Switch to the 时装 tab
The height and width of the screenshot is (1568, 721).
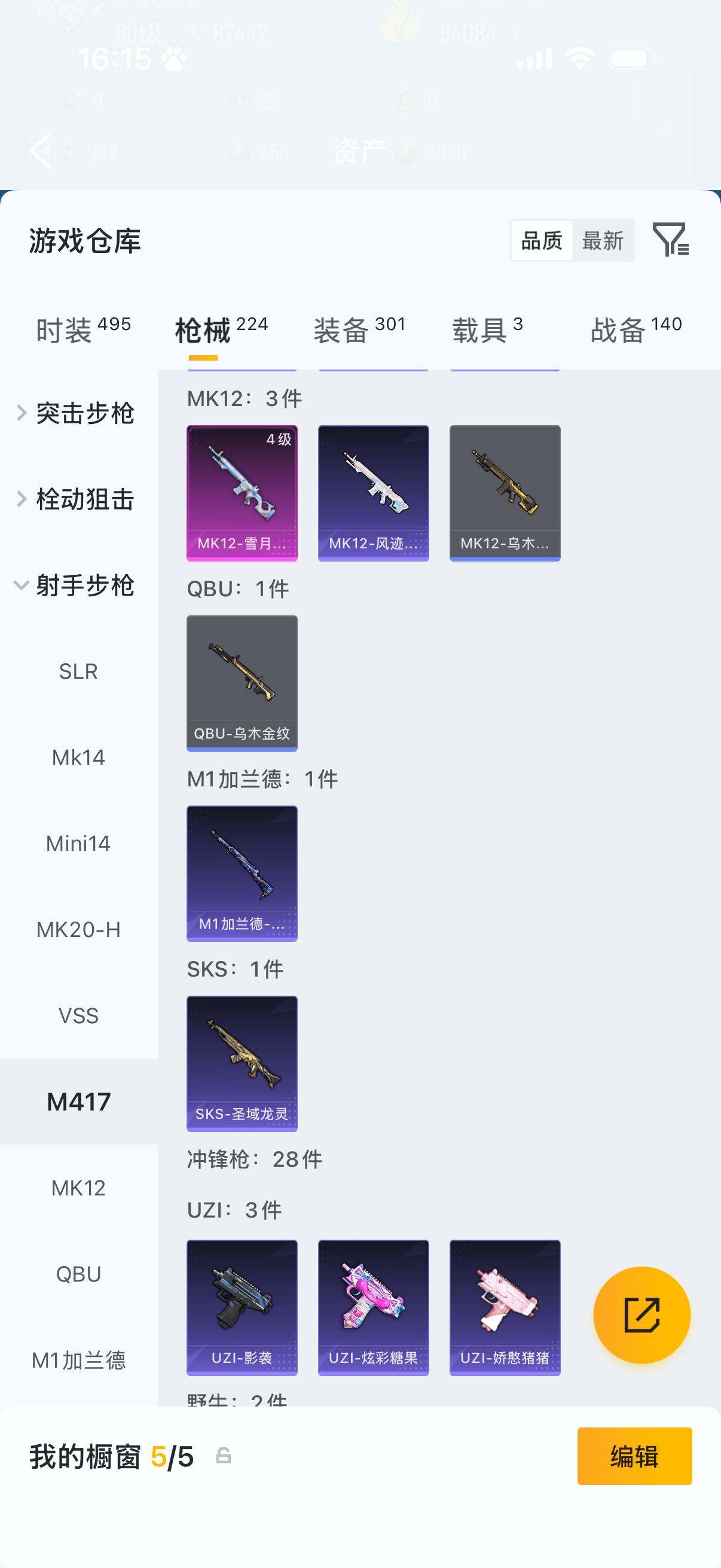83,331
